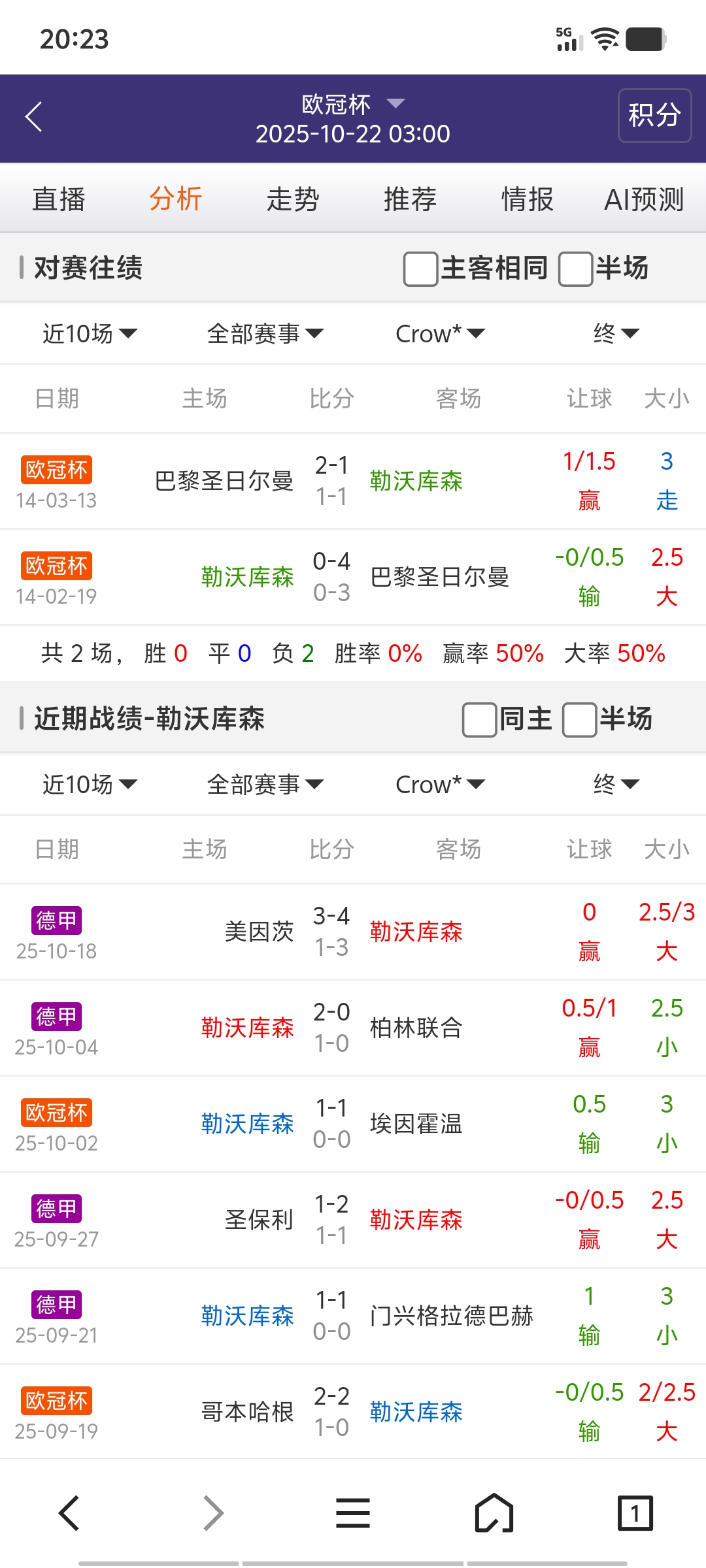Open the 推荐 tab

(410, 199)
